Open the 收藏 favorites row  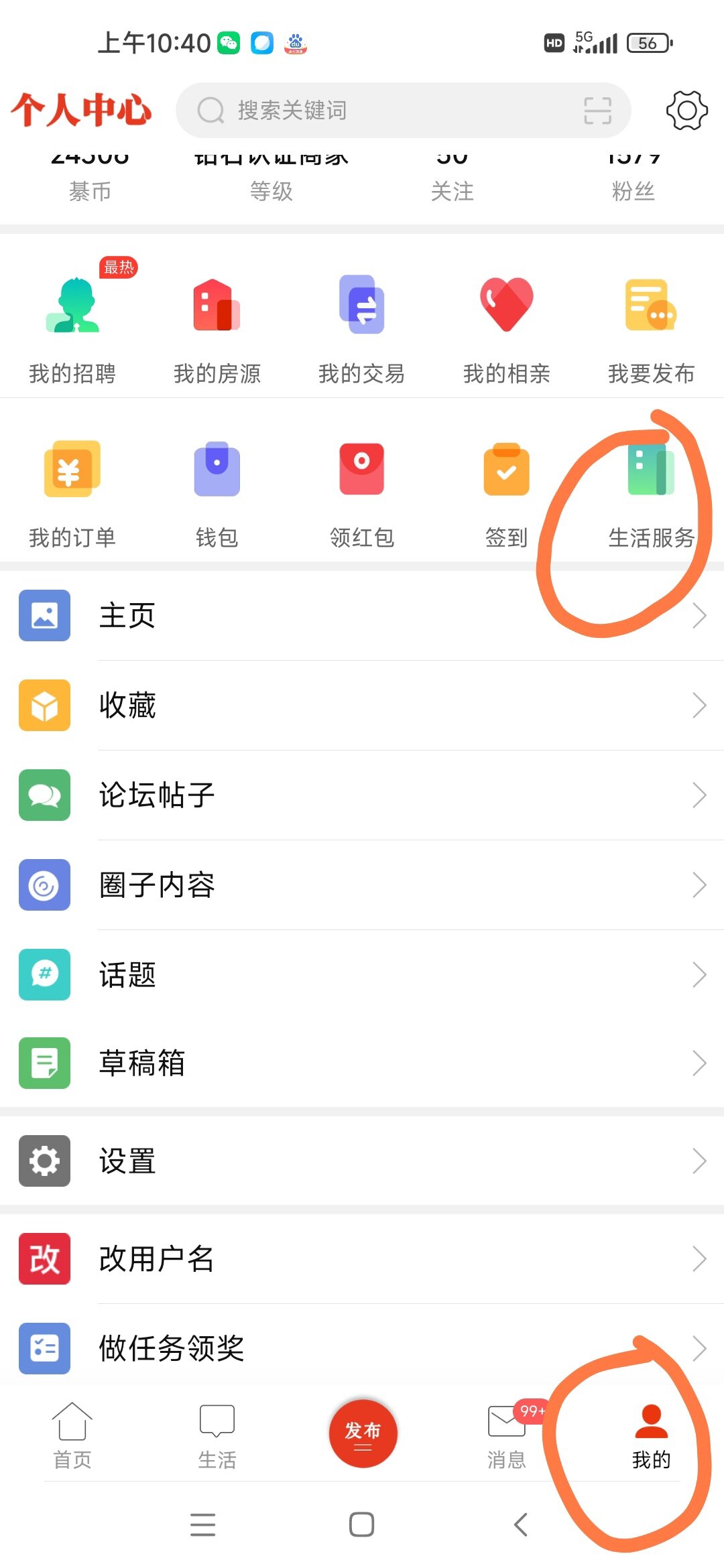click(362, 705)
